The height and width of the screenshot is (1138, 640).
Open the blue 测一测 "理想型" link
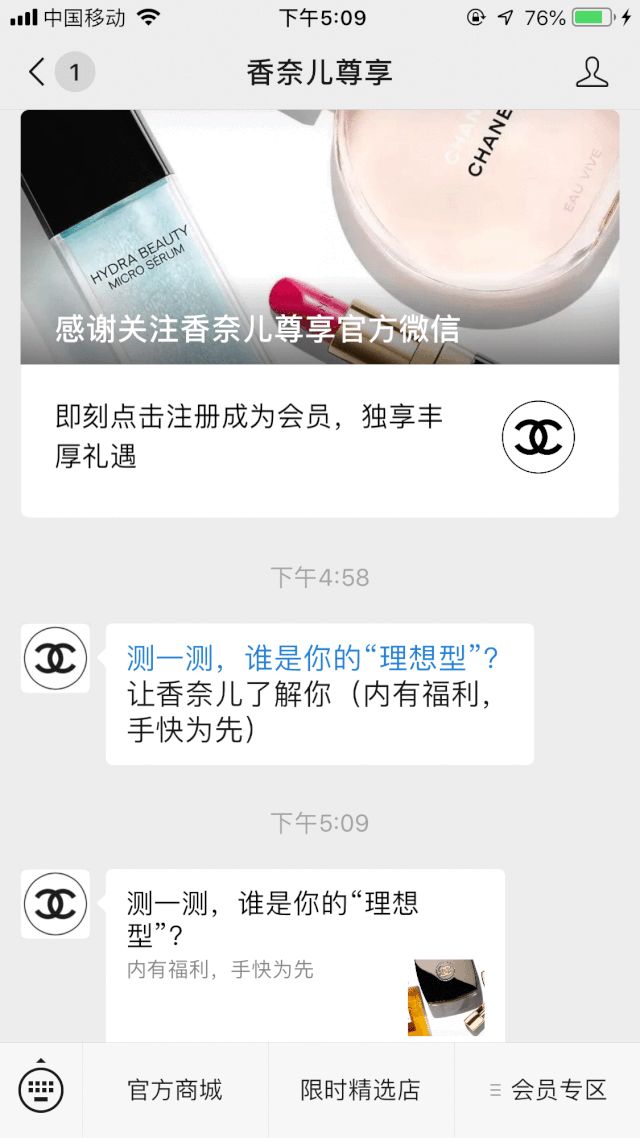pos(313,658)
